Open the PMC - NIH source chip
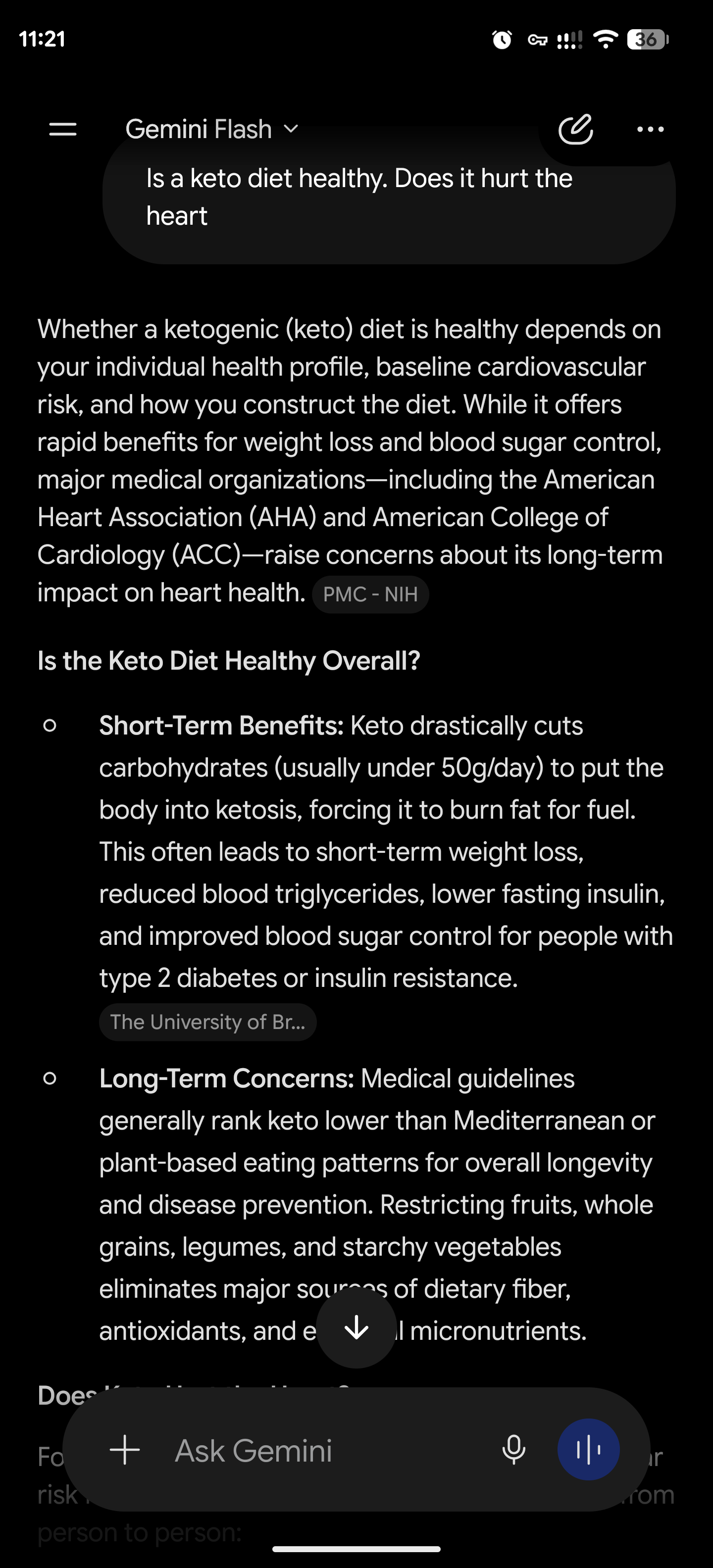 (x=370, y=594)
